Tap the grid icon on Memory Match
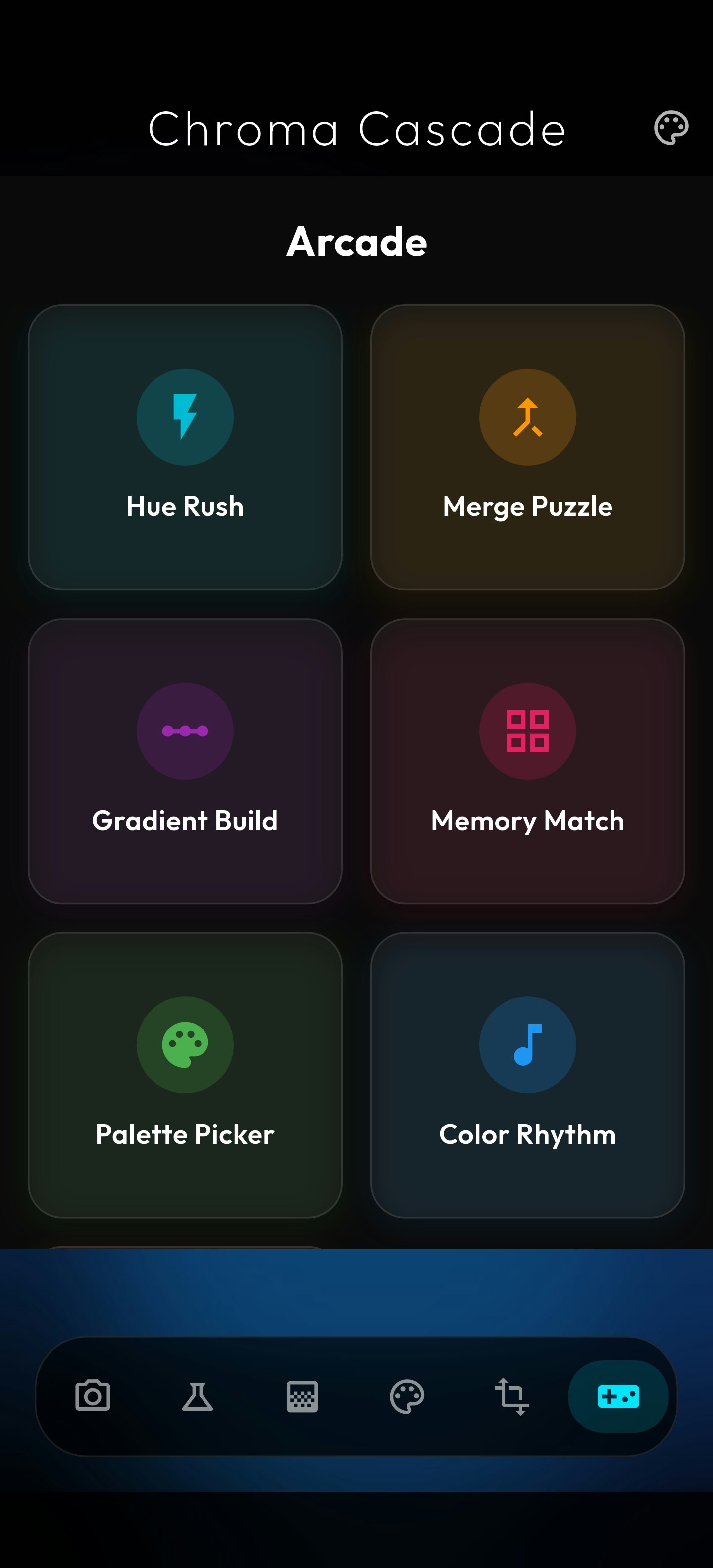713x1568 pixels. point(527,731)
